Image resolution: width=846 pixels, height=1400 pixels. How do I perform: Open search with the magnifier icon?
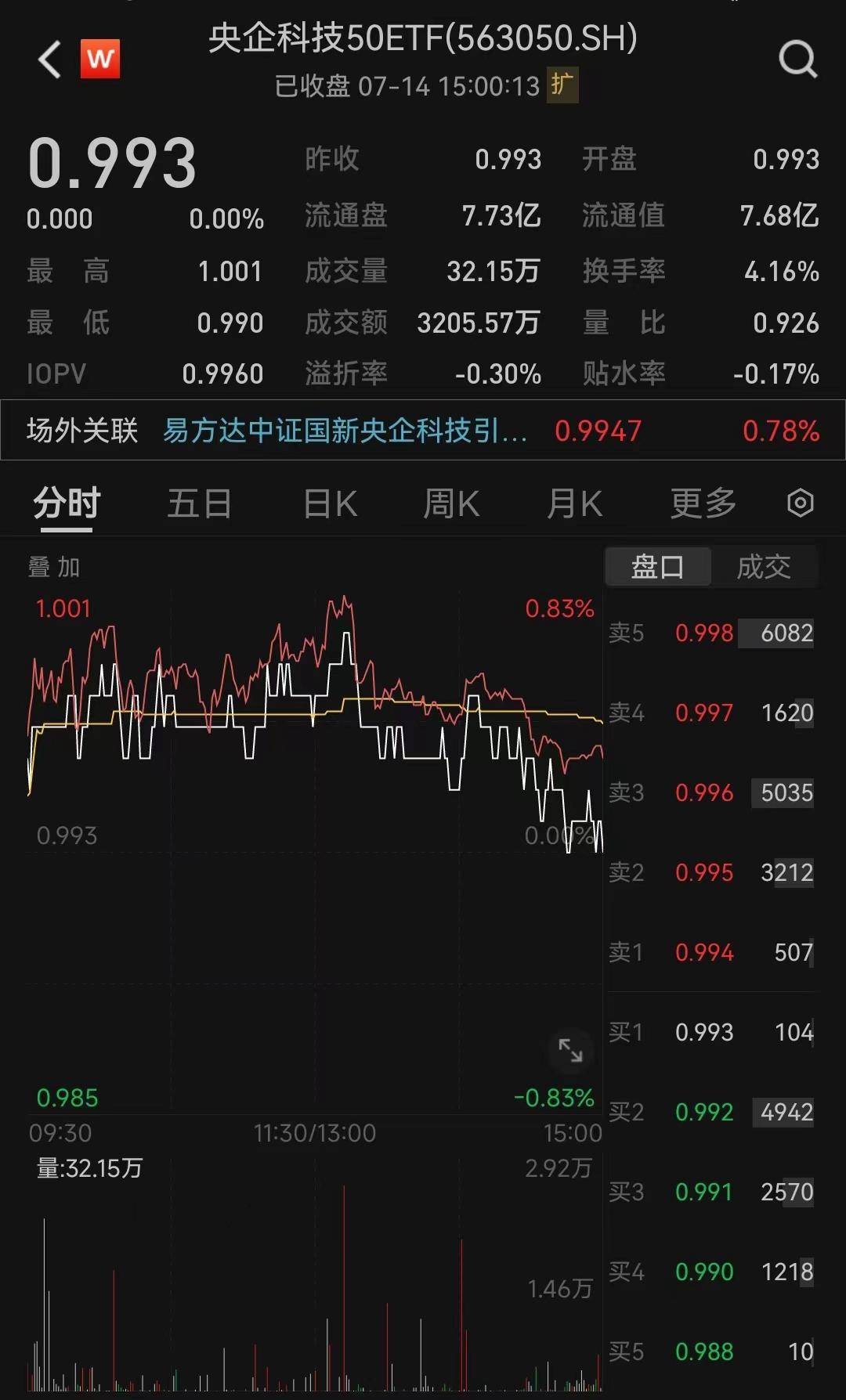point(797,60)
